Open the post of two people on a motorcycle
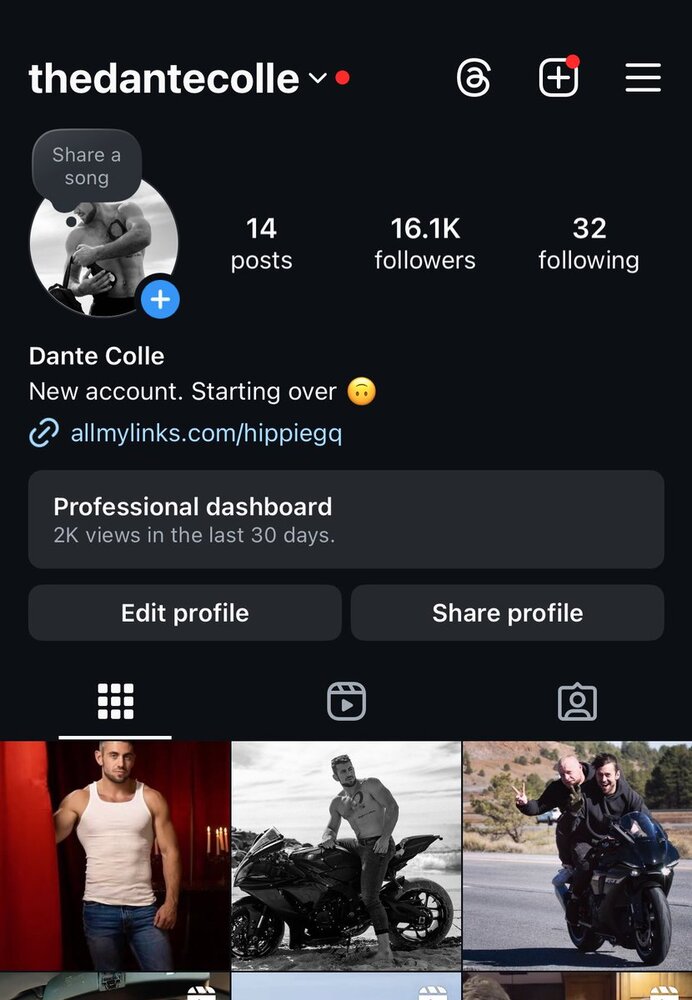Image resolution: width=692 pixels, height=1000 pixels. click(577, 855)
